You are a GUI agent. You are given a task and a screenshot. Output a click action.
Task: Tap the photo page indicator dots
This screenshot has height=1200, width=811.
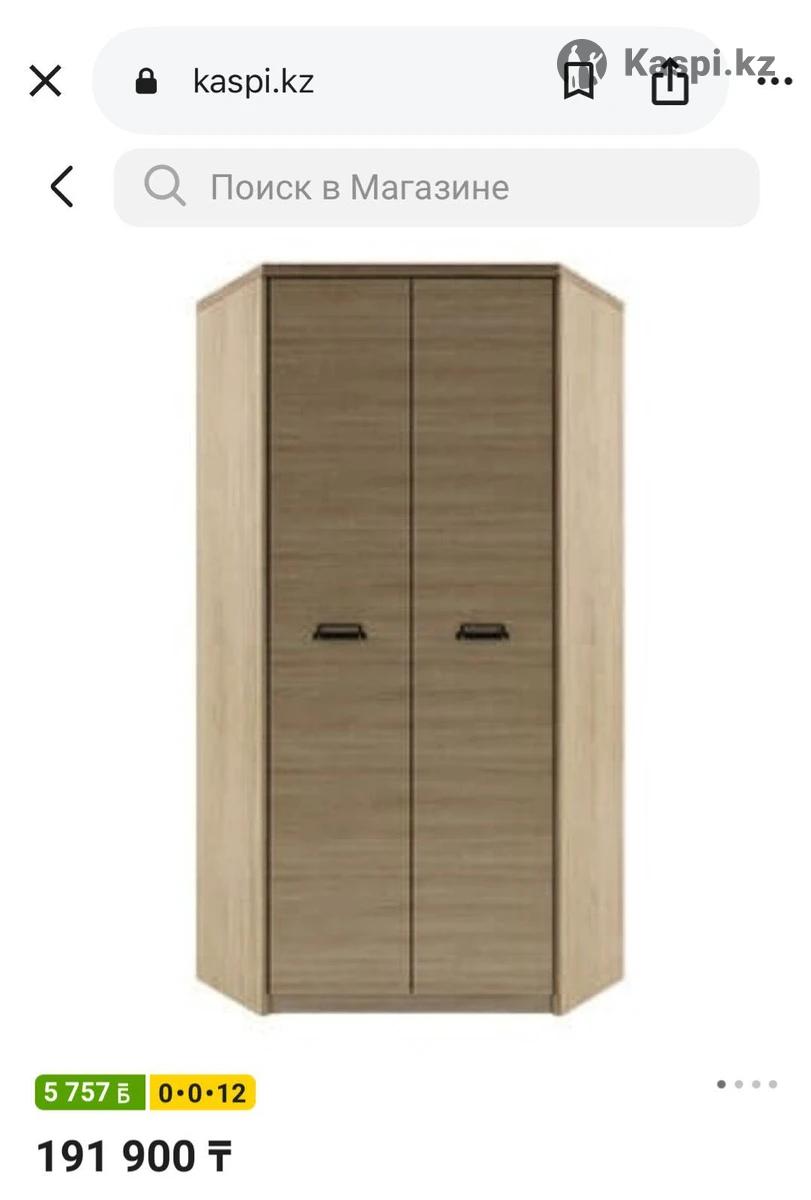746,1084
